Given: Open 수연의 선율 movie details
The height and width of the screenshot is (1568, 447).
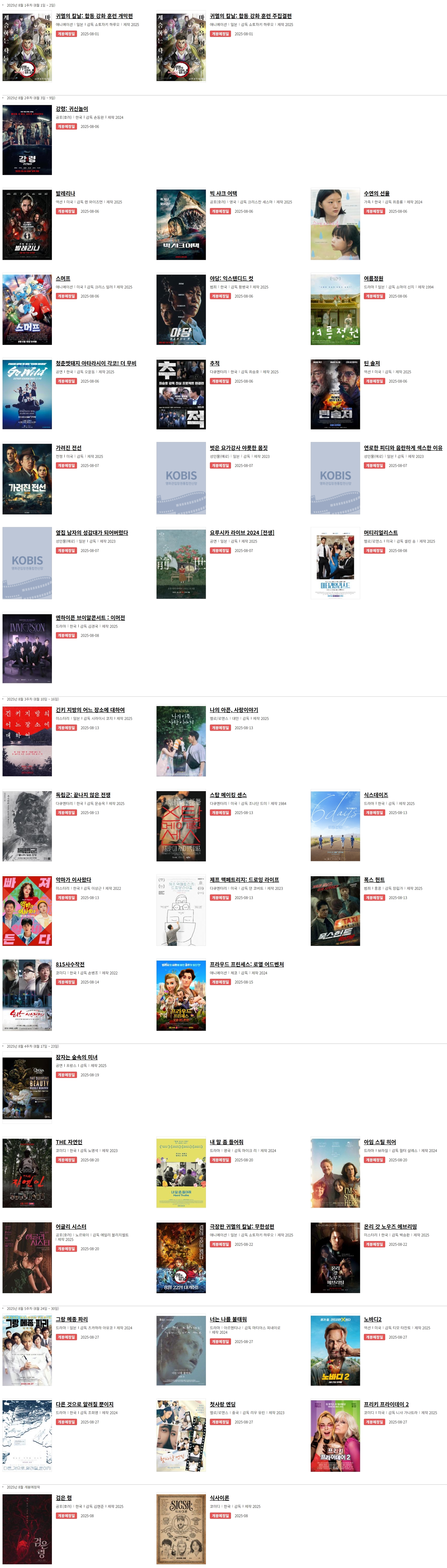Looking at the screenshot, I should click(376, 194).
